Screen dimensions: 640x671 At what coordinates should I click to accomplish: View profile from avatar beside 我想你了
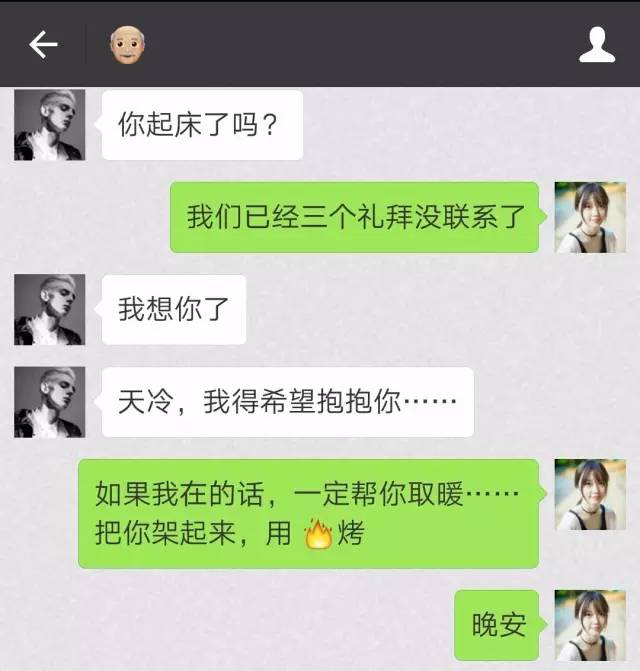click(50, 309)
